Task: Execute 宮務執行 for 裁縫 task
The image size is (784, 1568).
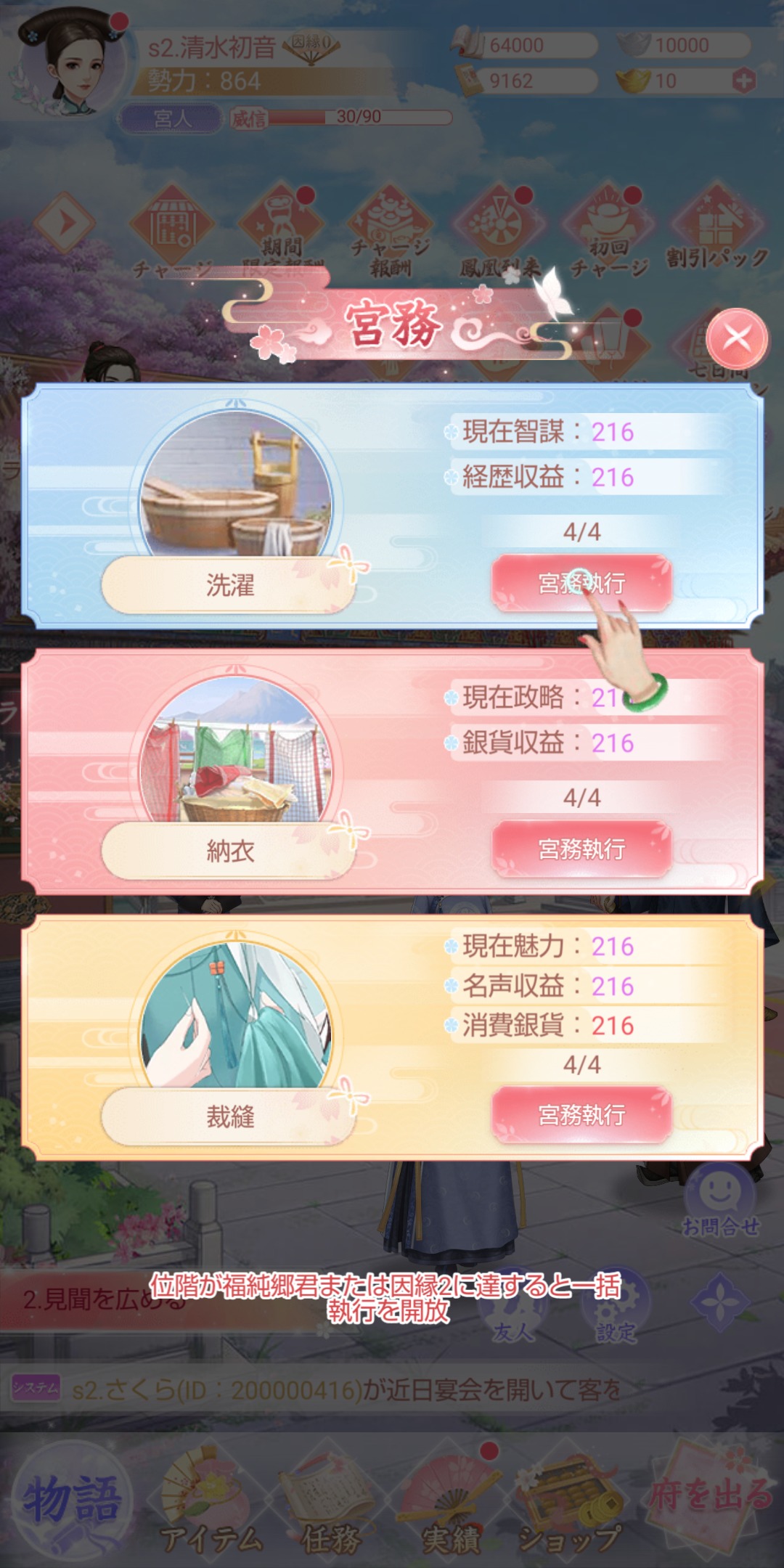Action: [x=581, y=1114]
